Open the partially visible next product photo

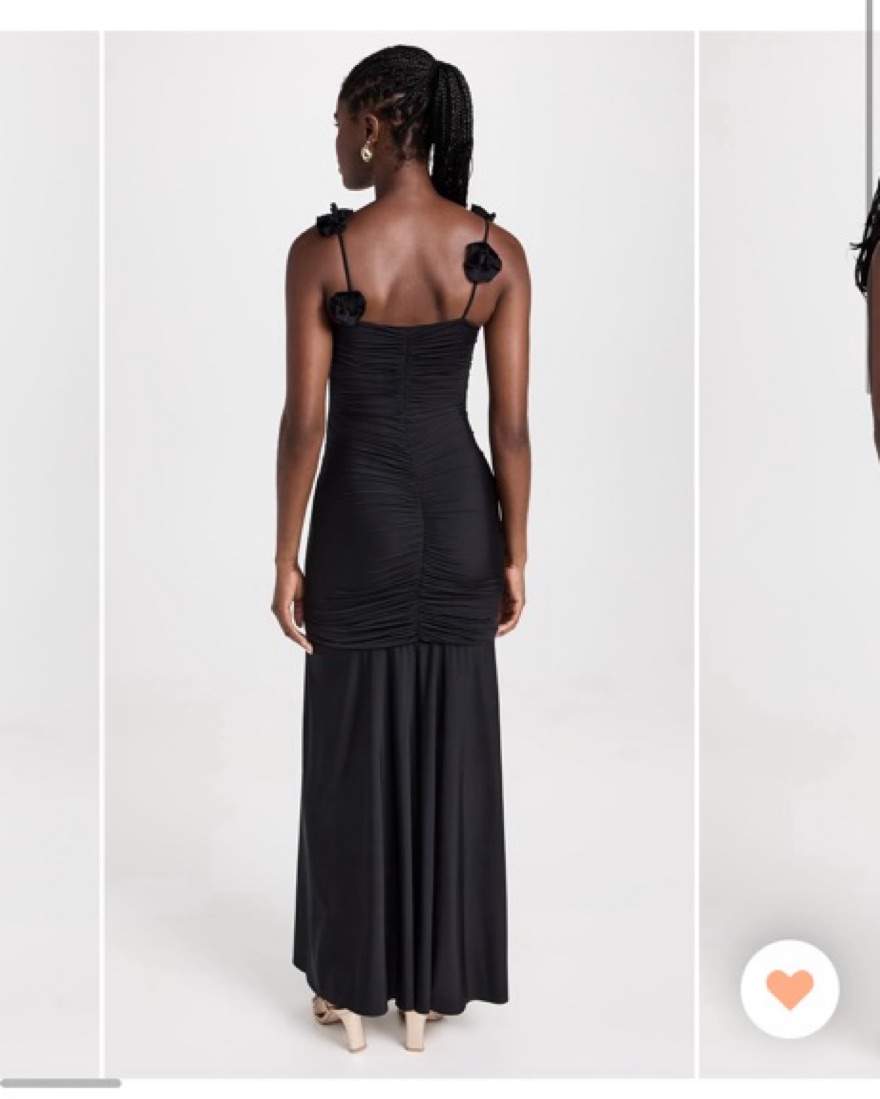click(x=790, y=500)
